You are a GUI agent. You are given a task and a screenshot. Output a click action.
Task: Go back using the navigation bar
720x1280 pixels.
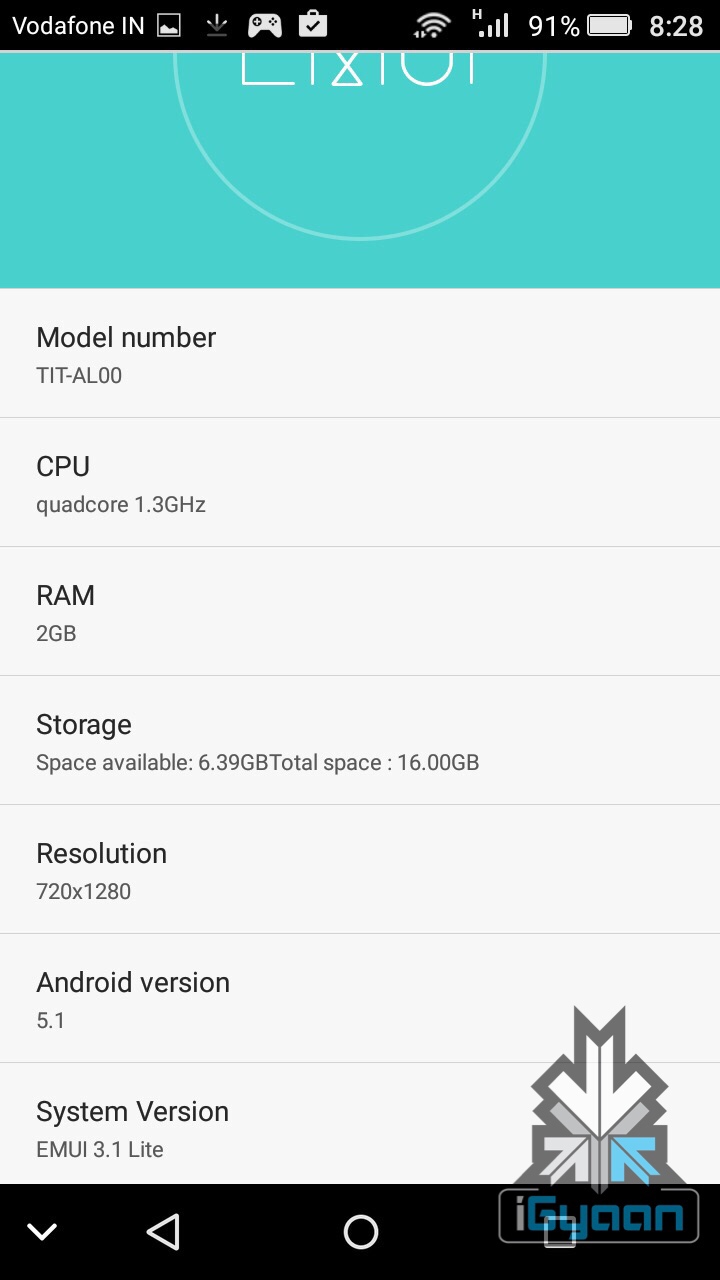pyautogui.click(x=163, y=1232)
